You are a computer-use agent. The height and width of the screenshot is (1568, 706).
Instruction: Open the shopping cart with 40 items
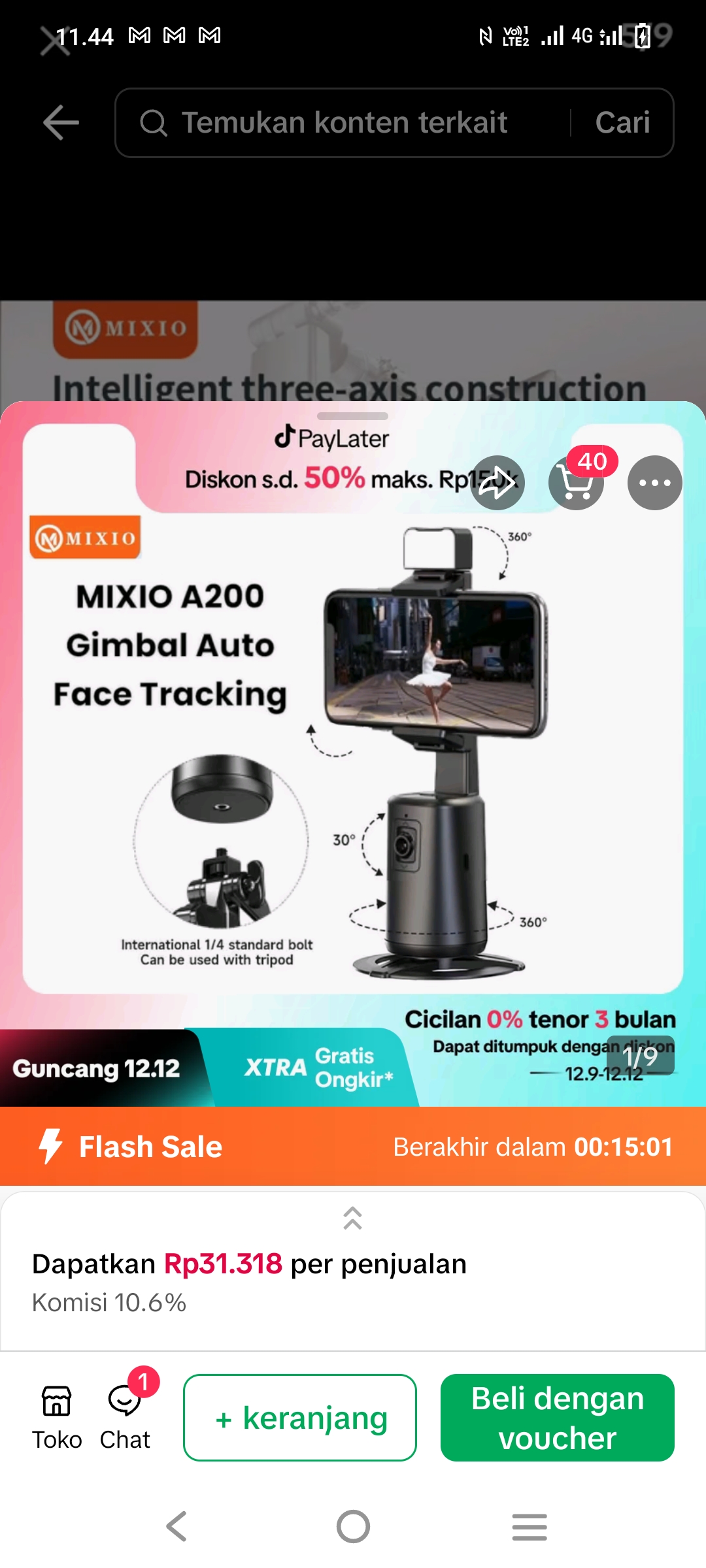coord(576,483)
